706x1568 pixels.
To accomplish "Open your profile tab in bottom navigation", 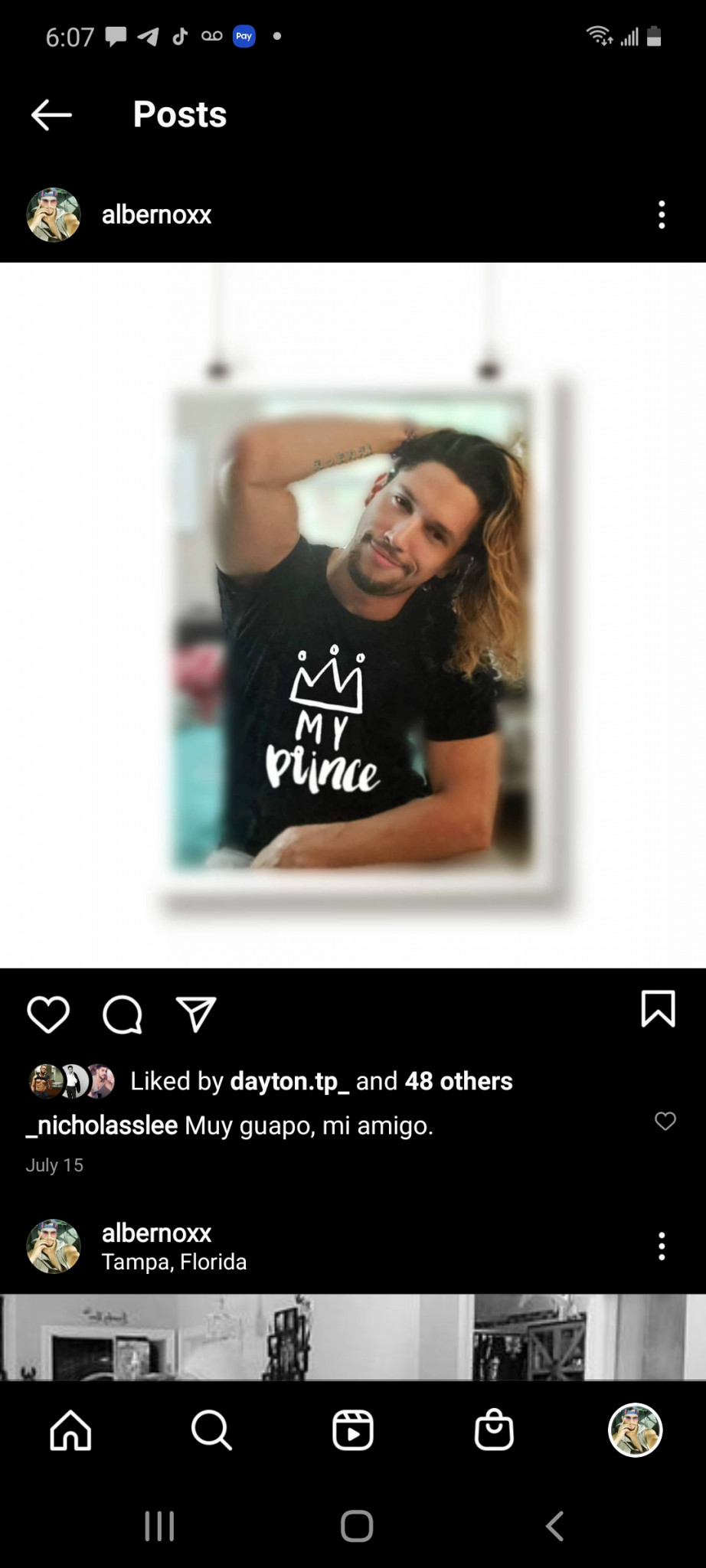I will coord(635,1430).
